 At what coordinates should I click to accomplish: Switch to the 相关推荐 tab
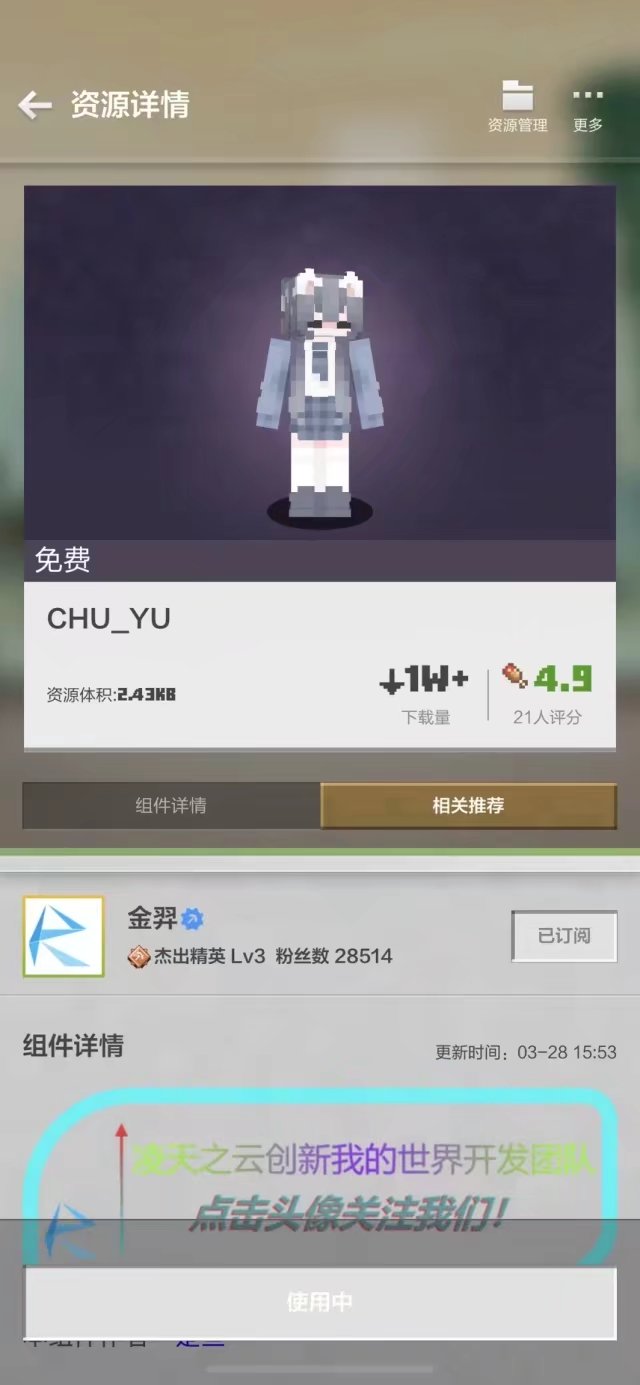[x=468, y=805]
